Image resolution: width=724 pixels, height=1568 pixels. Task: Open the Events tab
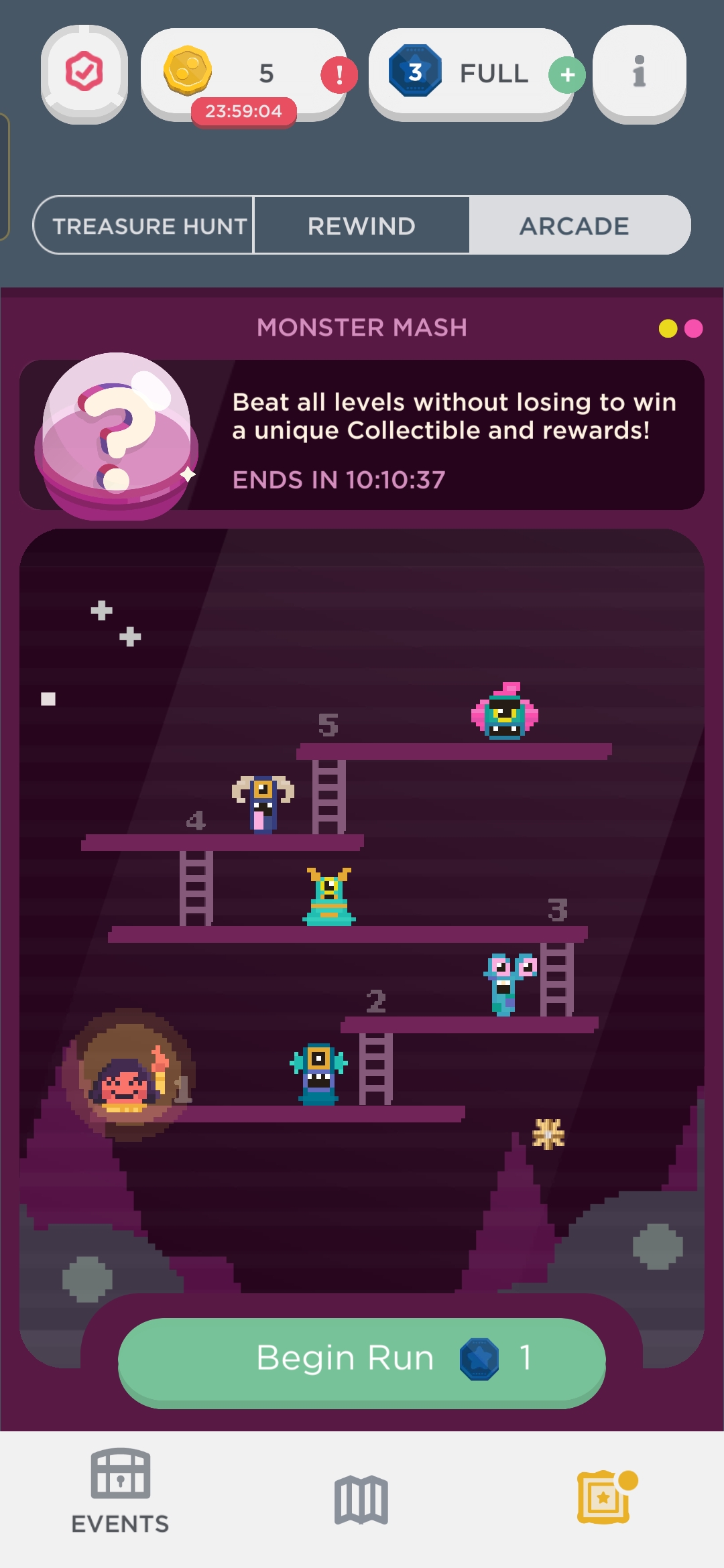(121, 1492)
